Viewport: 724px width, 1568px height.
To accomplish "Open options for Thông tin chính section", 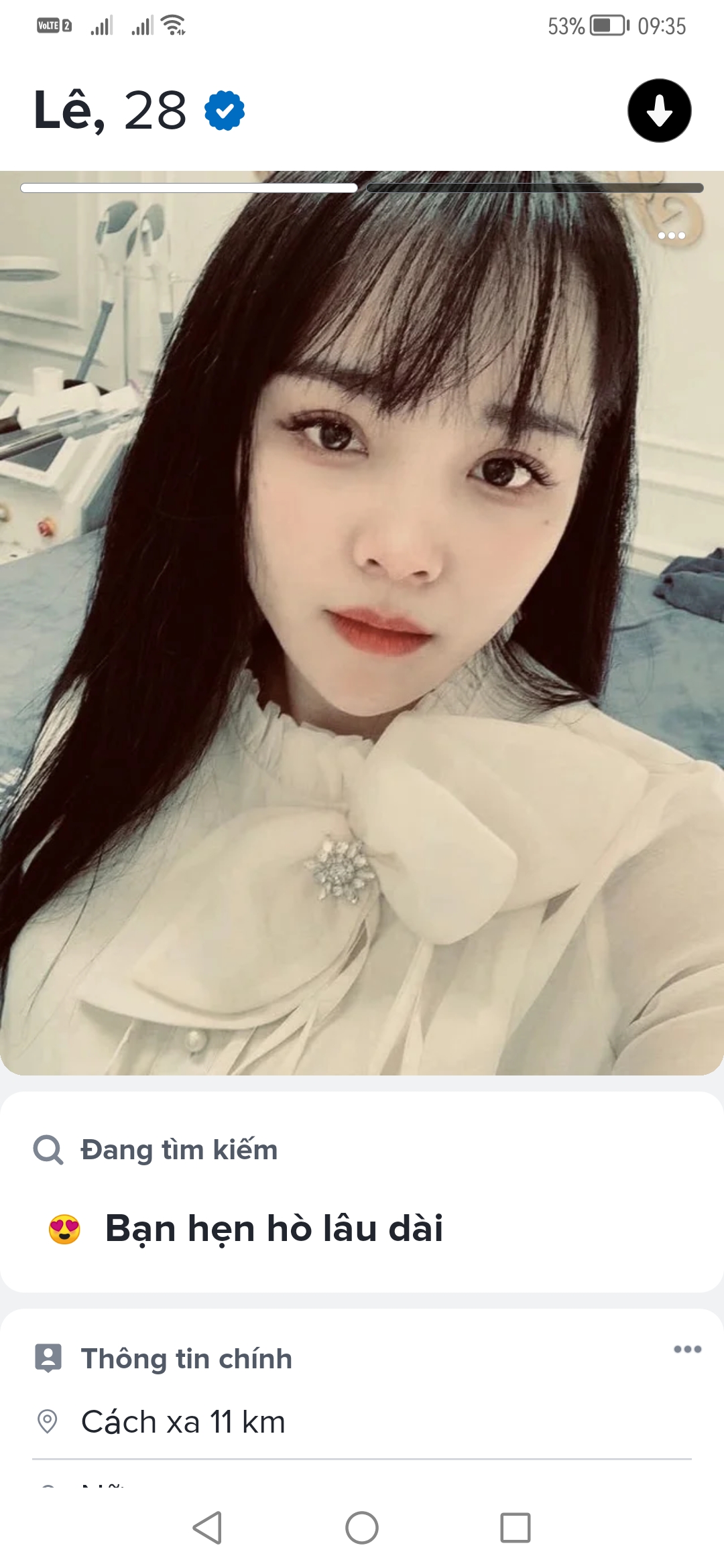I will click(x=687, y=1349).
